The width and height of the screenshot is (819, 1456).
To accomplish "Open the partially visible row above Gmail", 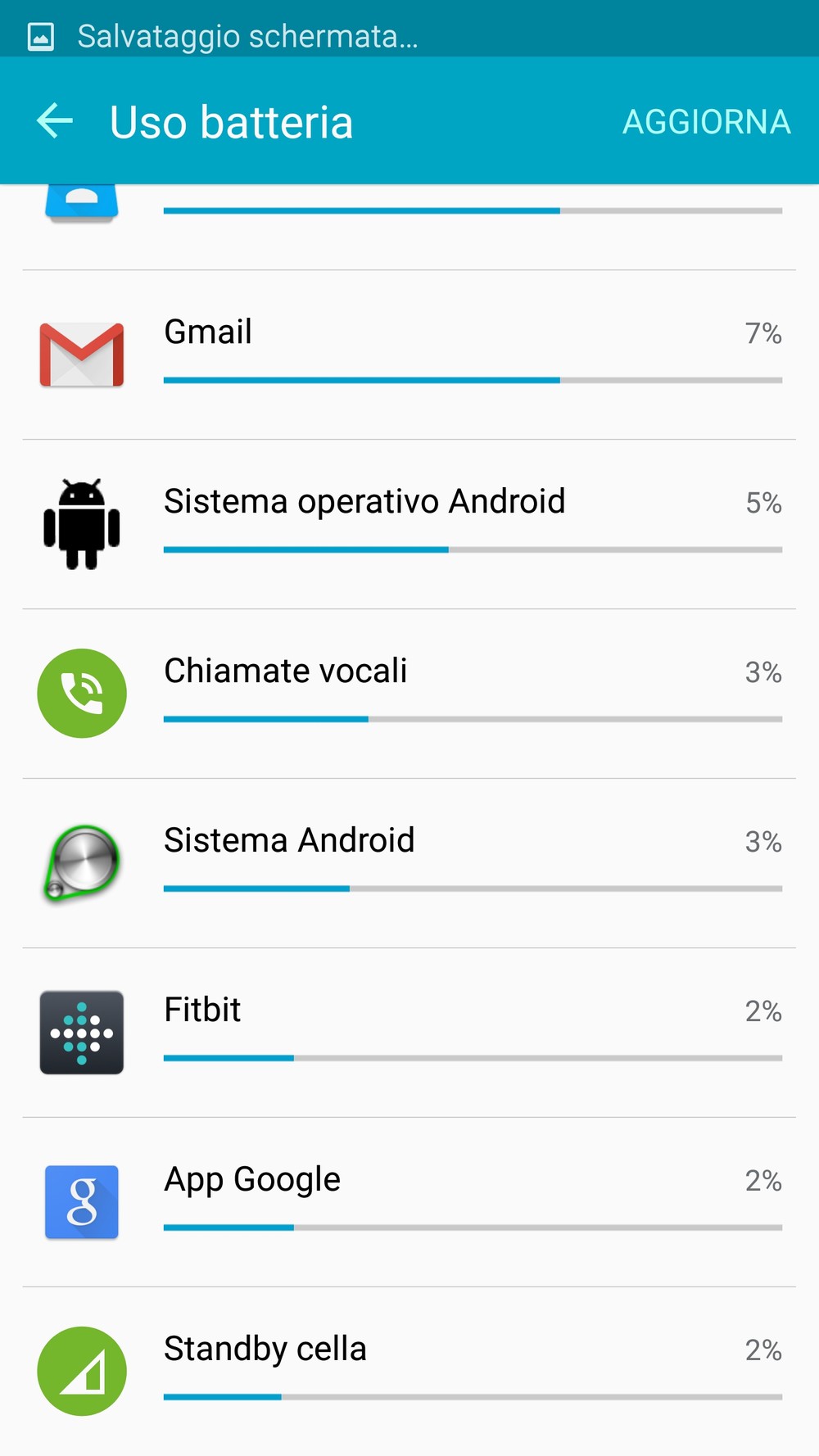I will pyautogui.click(x=409, y=227).
